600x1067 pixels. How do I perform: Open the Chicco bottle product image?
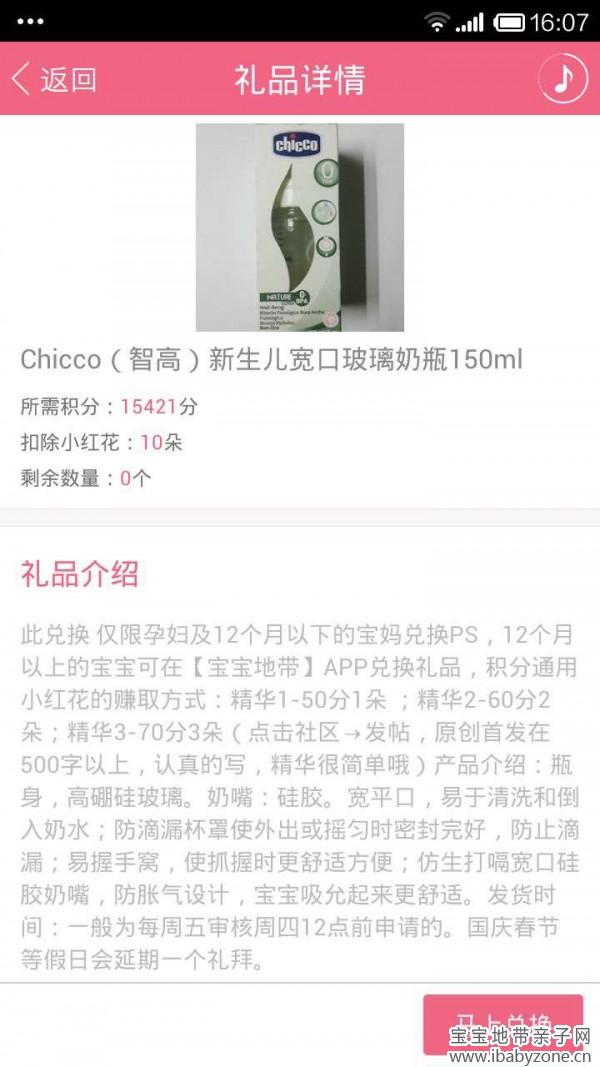300,227
